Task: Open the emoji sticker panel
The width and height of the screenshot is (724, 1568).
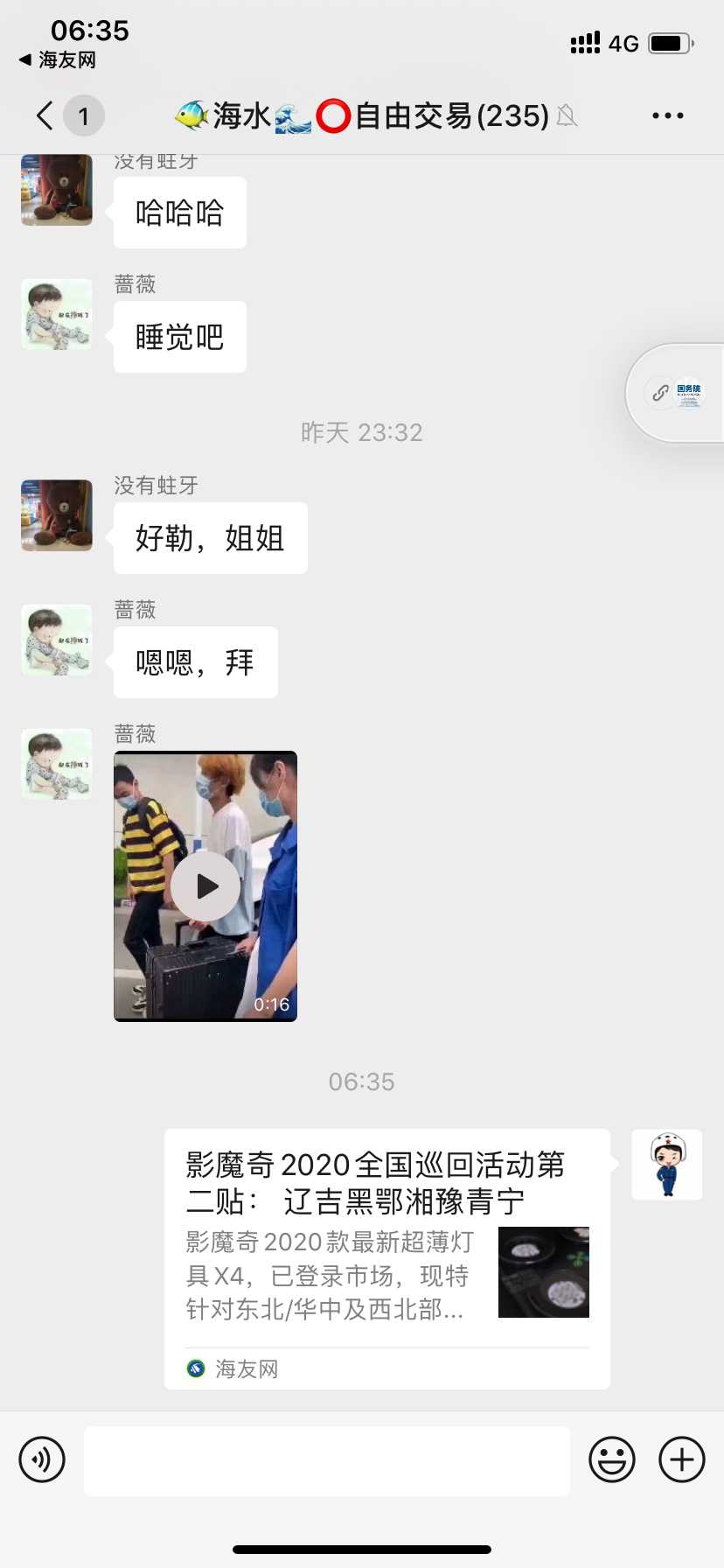Action: [x=611, y=1459]
